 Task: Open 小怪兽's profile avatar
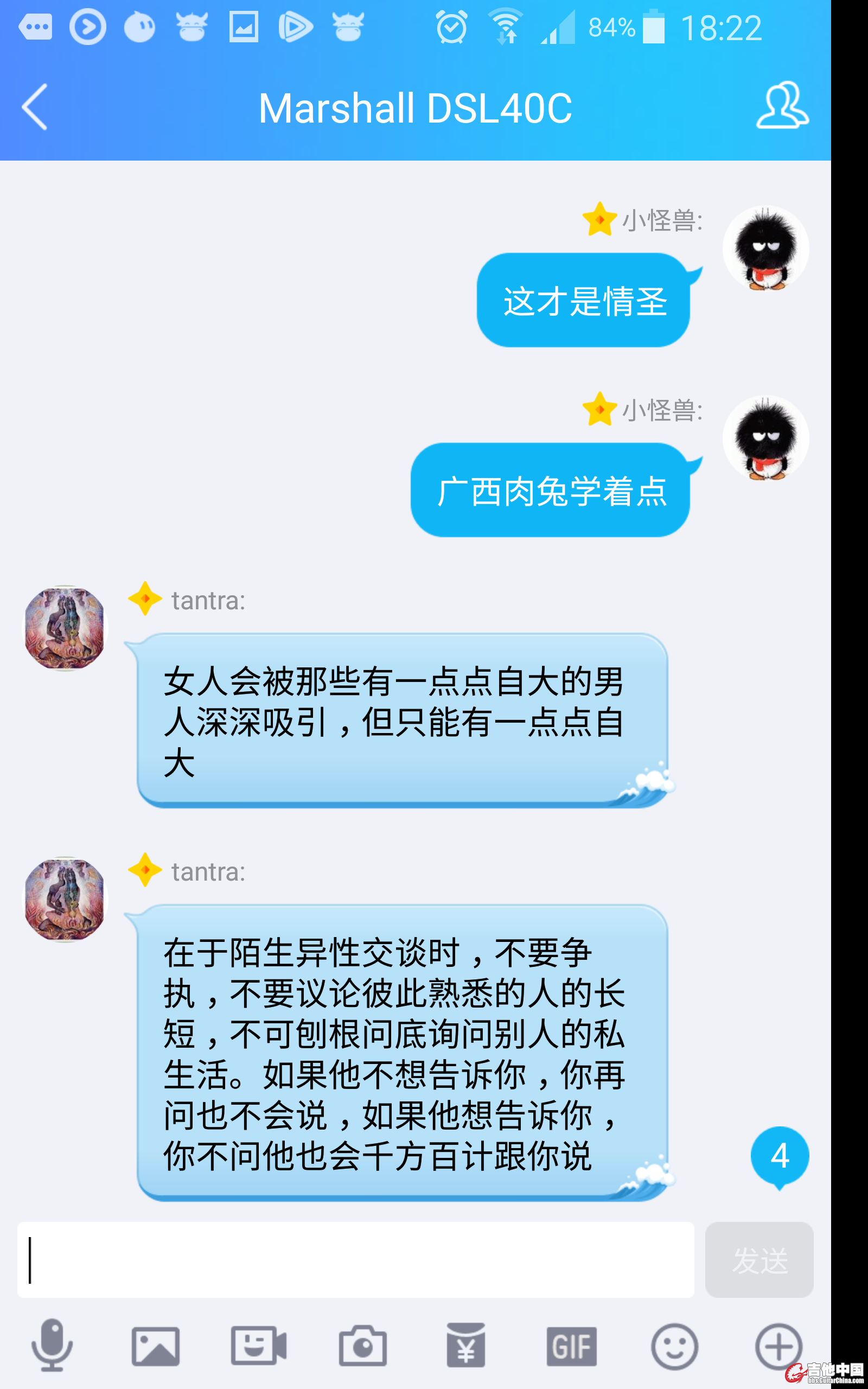pyautogui.click(x=765, y=249)
